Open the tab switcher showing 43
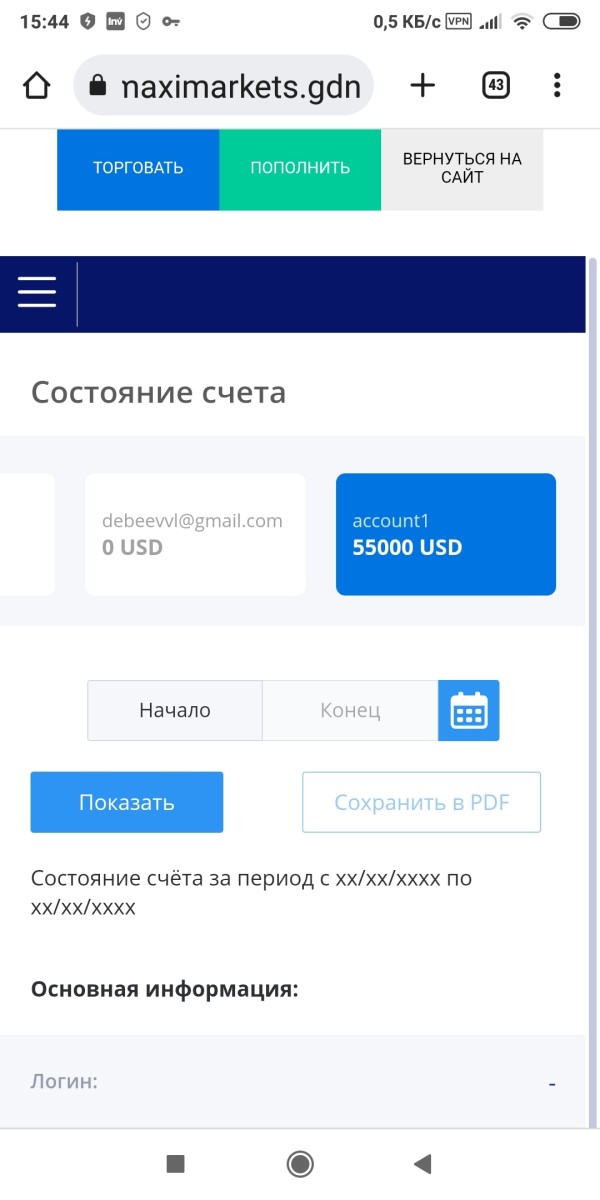 click(x=495, y=86)
